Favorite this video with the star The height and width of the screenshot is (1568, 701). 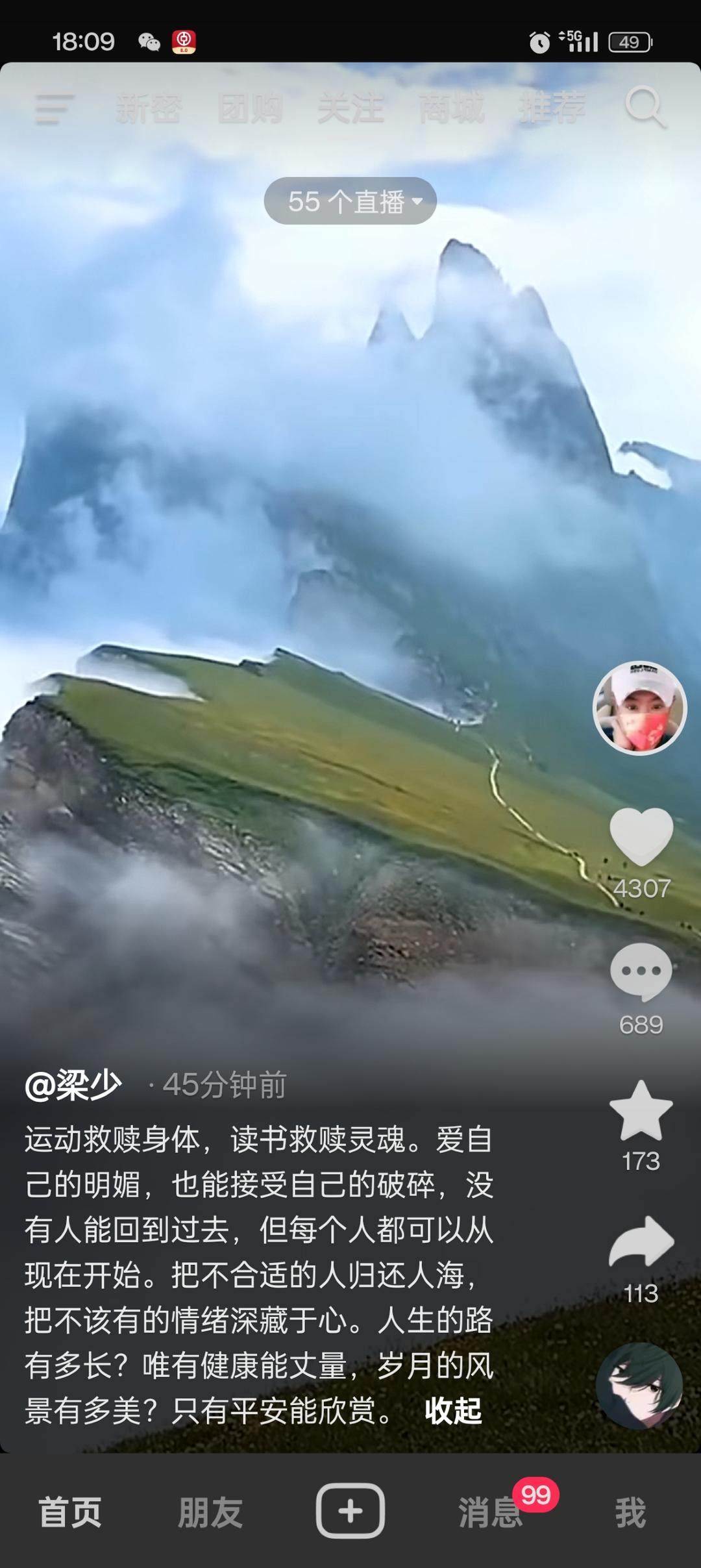(641, 1111)
